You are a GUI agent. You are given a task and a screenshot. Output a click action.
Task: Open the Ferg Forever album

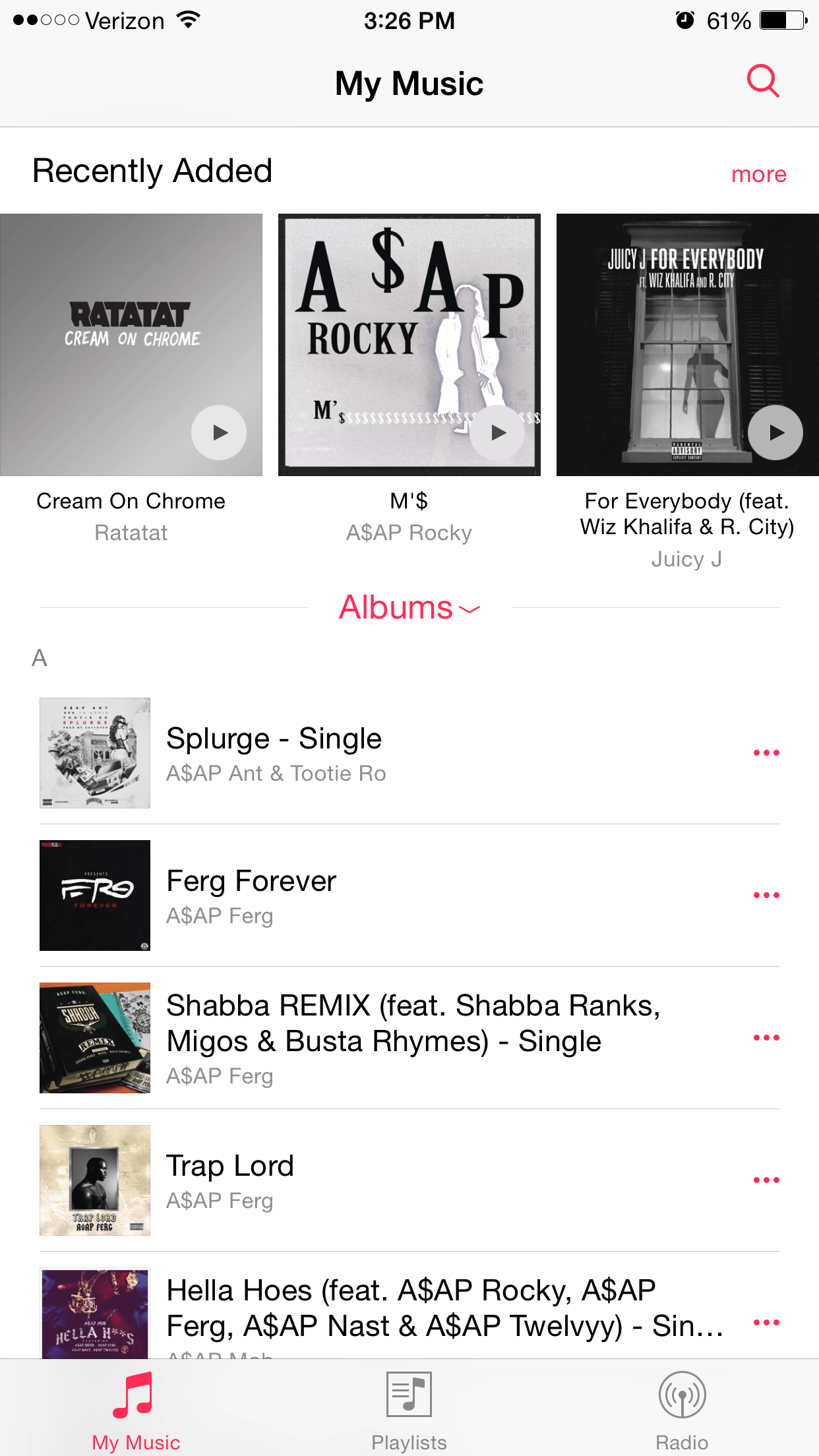point(251,895)
